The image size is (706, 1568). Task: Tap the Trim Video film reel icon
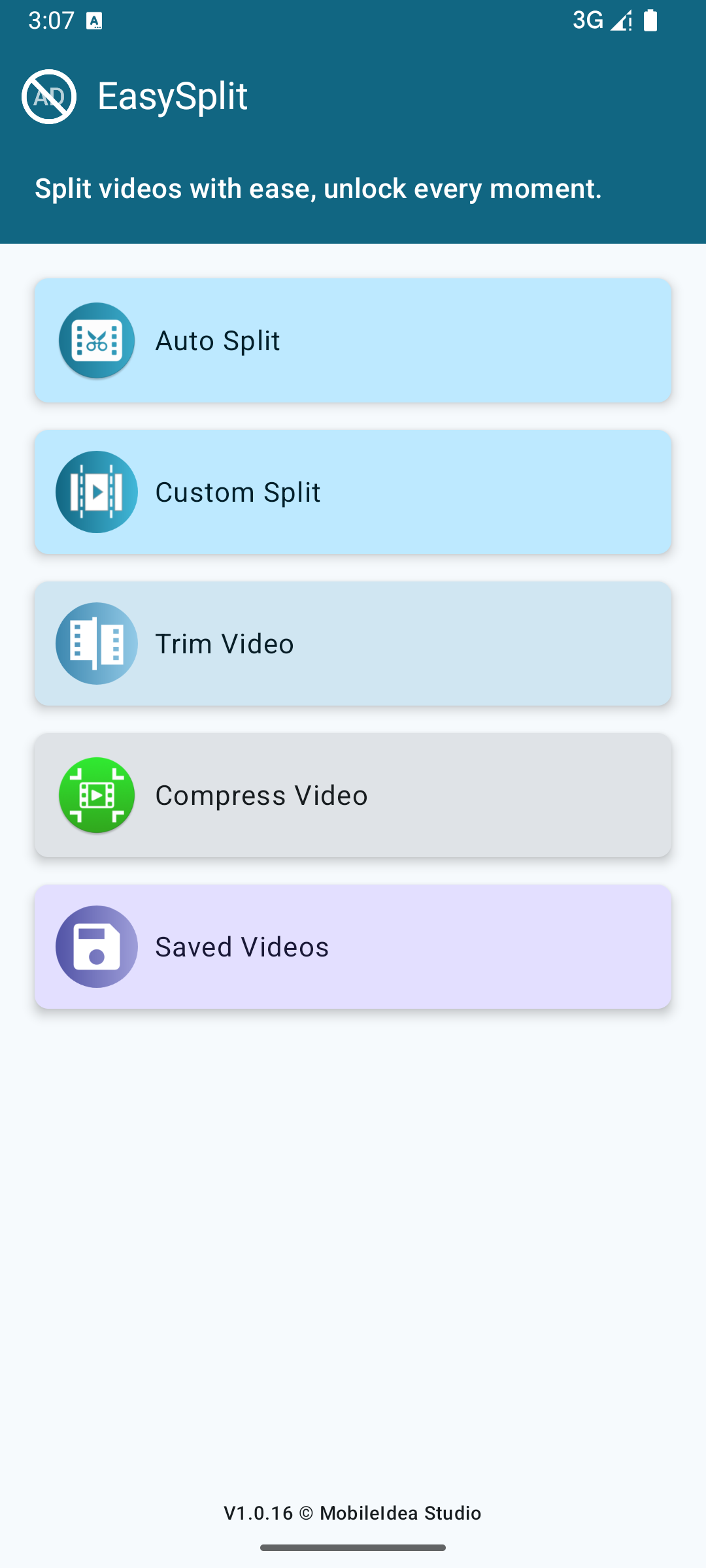pyautogui.click(x=96, y=643)
